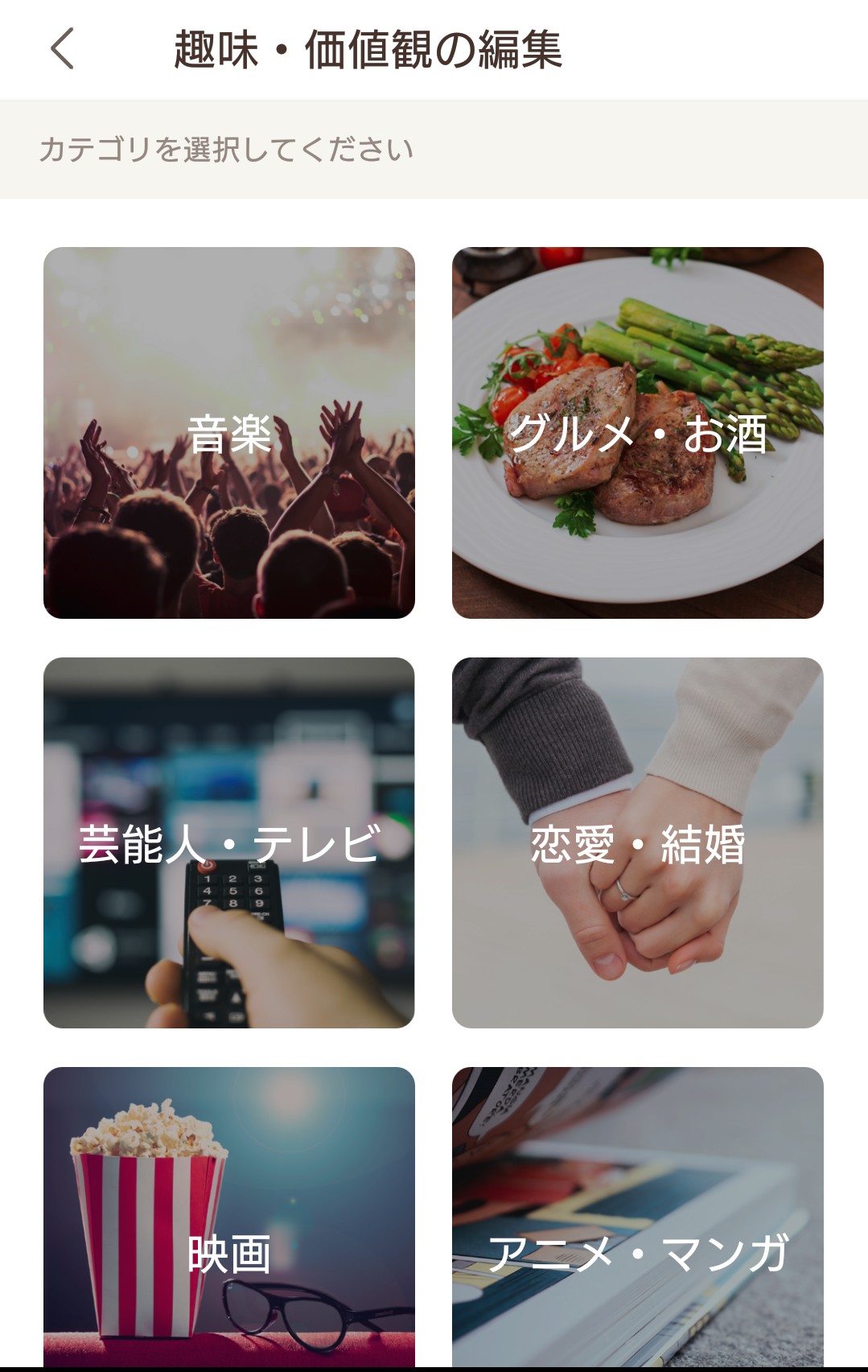
Task: Choose the 芸能人・テレビ category
Action: click(229, 843)
